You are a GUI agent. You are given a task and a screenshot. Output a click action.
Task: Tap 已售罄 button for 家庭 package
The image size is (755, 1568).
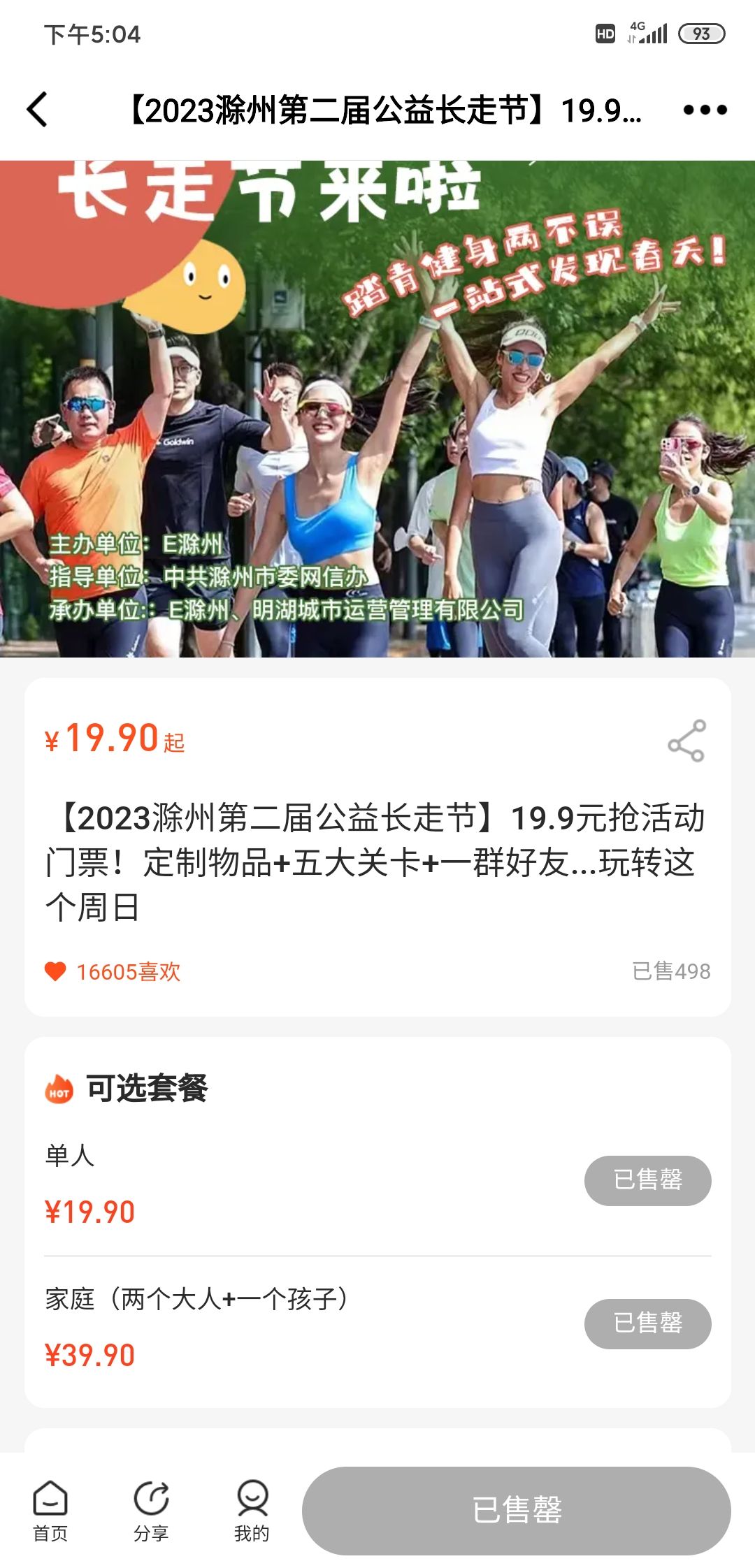[647, 1323]
